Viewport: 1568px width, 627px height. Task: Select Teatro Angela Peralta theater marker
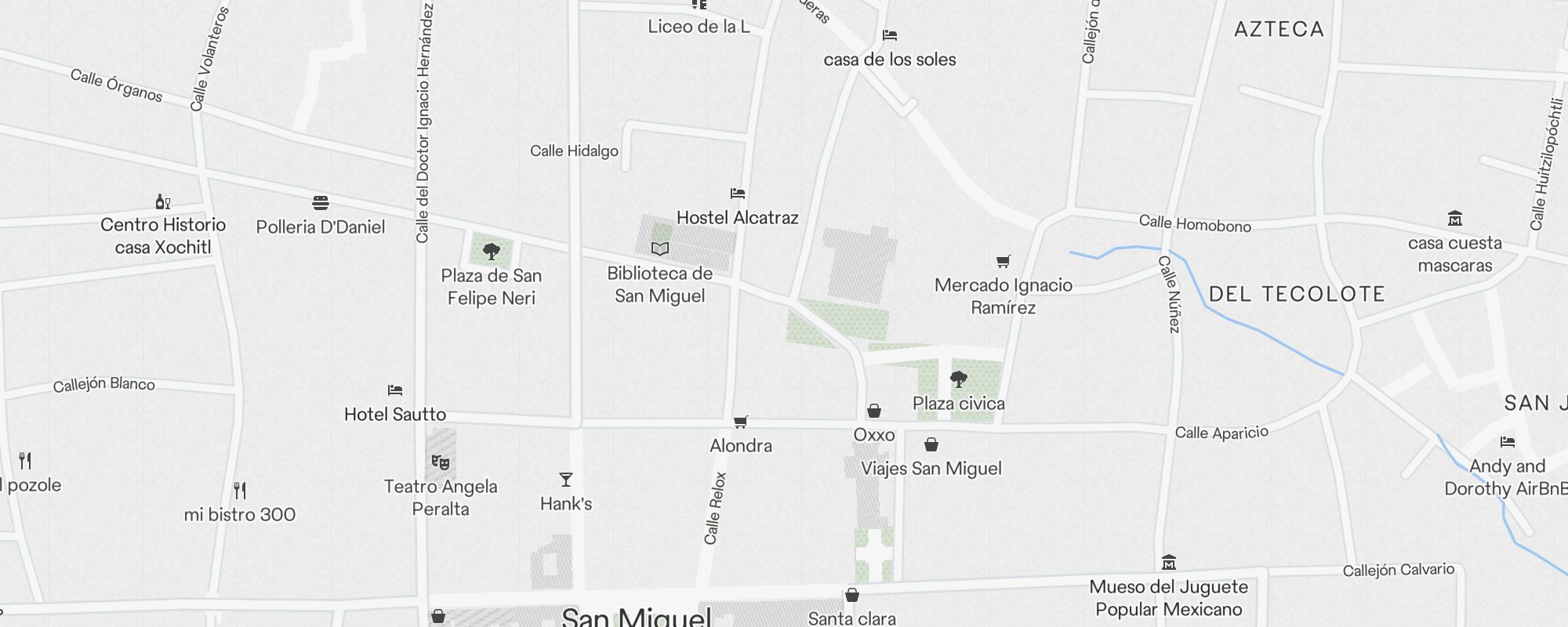click(441, 462)
